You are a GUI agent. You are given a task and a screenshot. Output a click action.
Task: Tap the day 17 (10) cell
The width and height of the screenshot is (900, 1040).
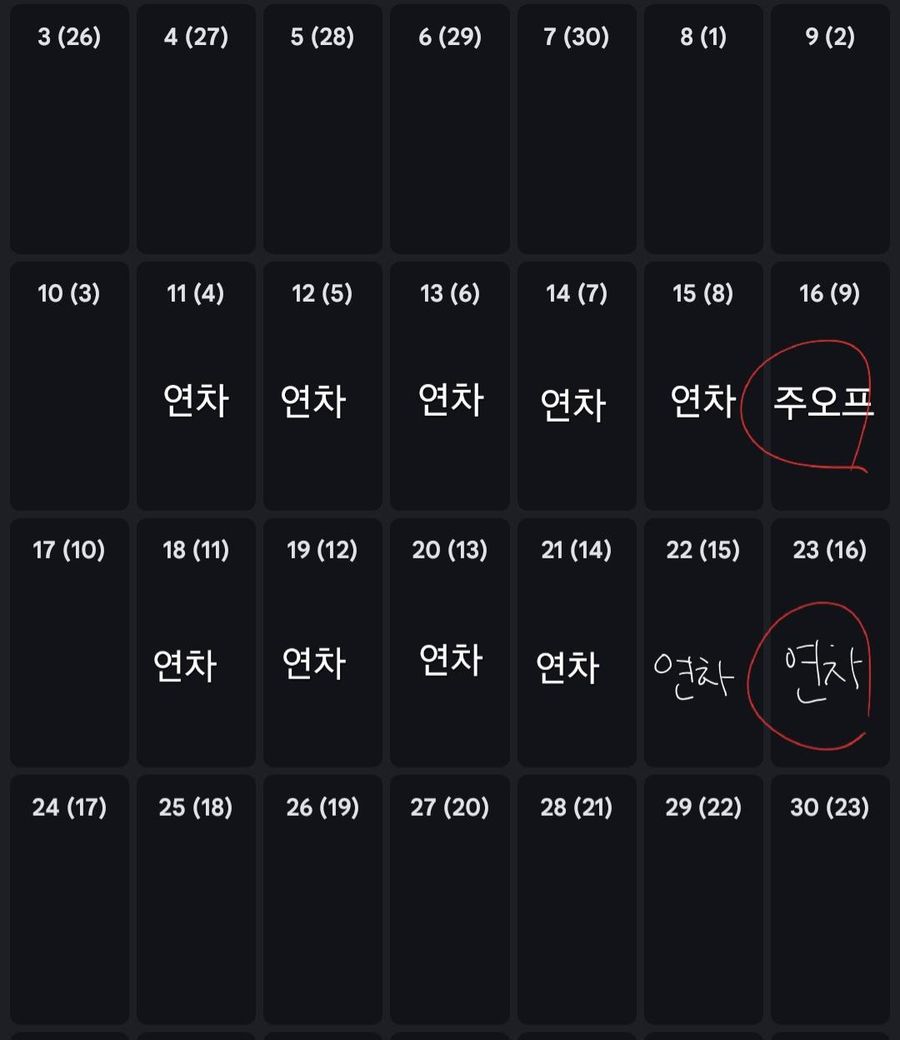[69, 642]
